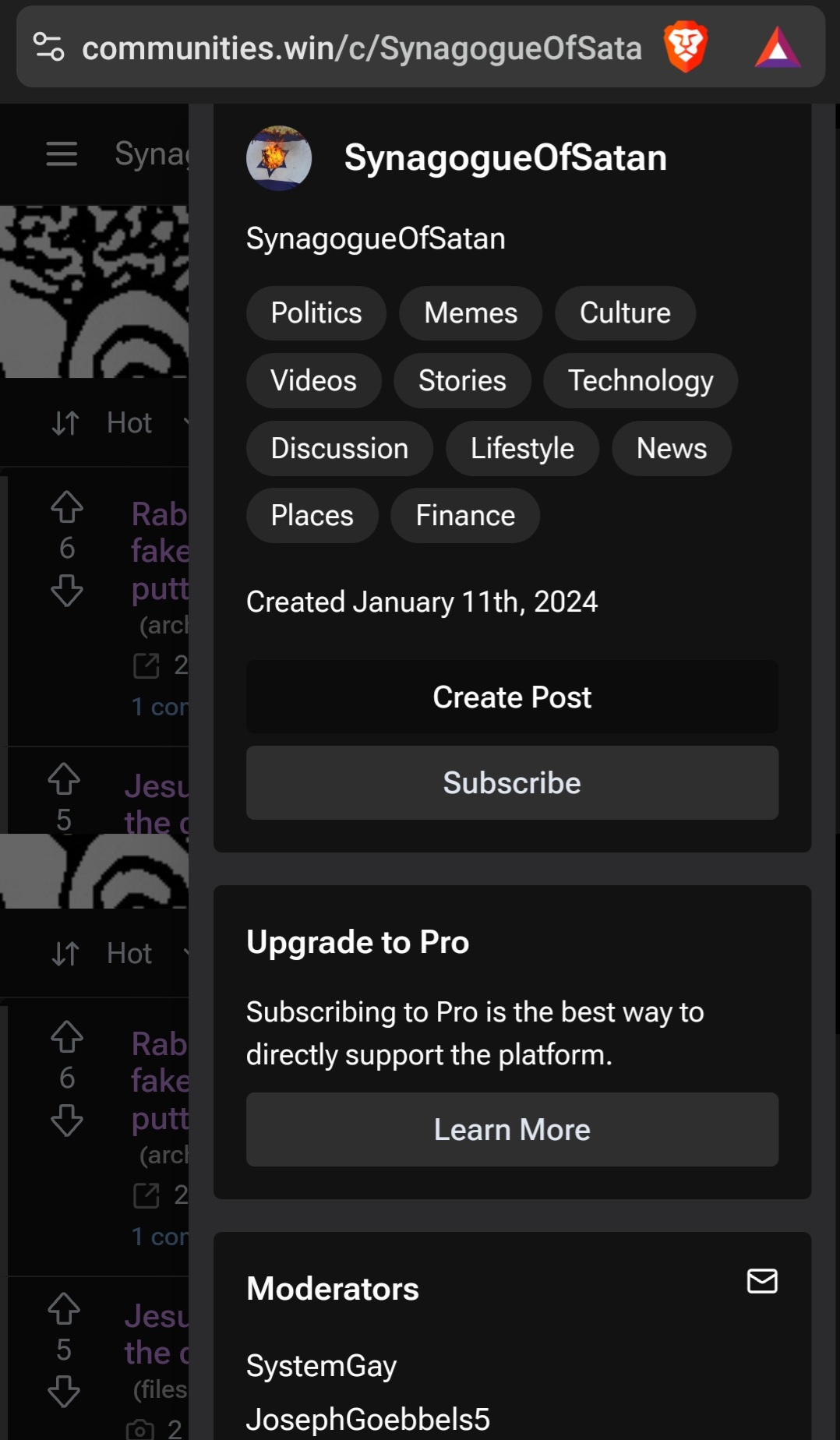Screen dimensions: 840x1440
Task: Select the Politics chip
Action: (x=316, y=313)
